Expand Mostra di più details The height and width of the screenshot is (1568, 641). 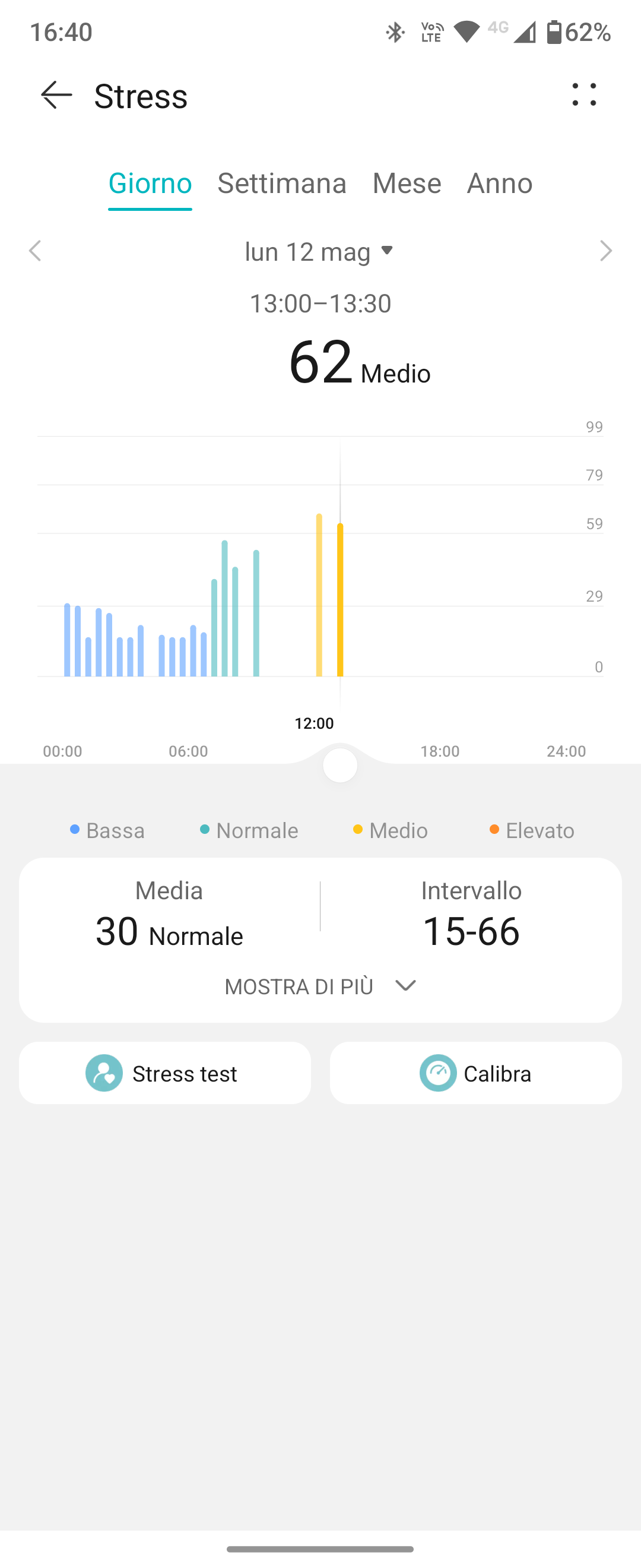pos(320,986)
